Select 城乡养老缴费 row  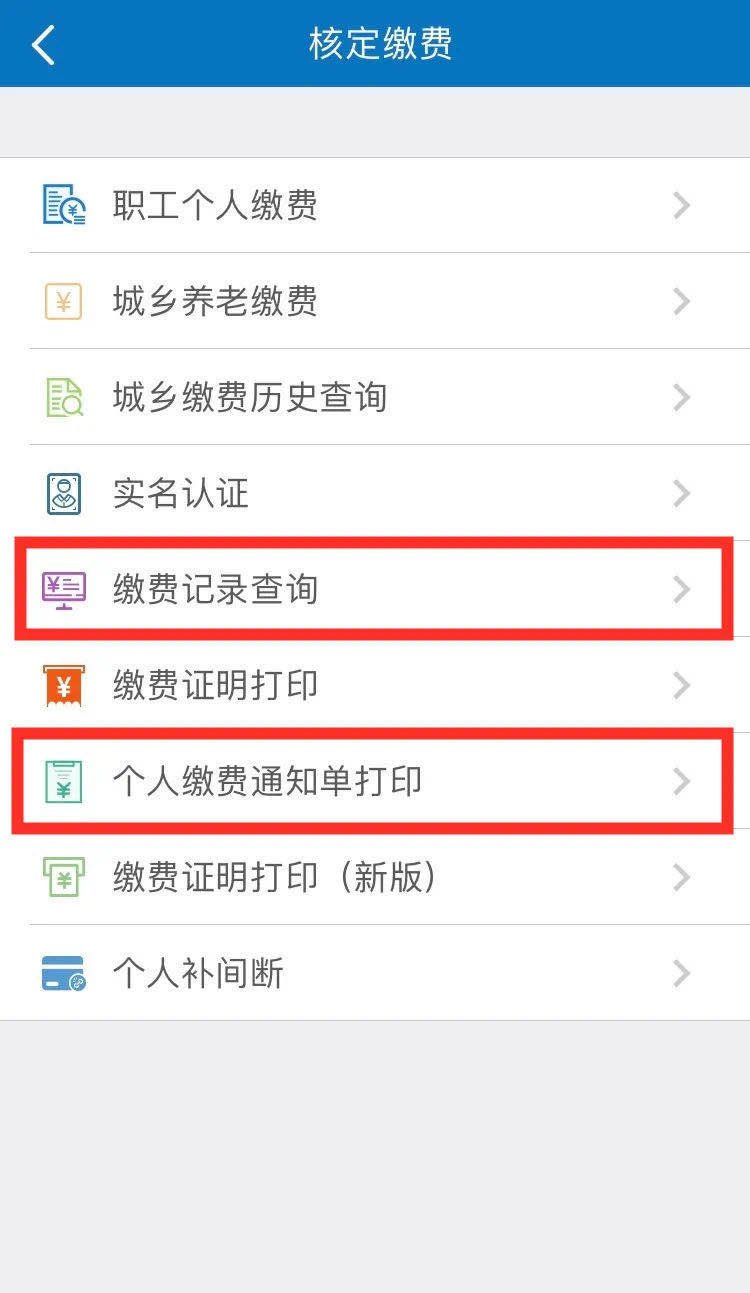(x=375, y=302)
